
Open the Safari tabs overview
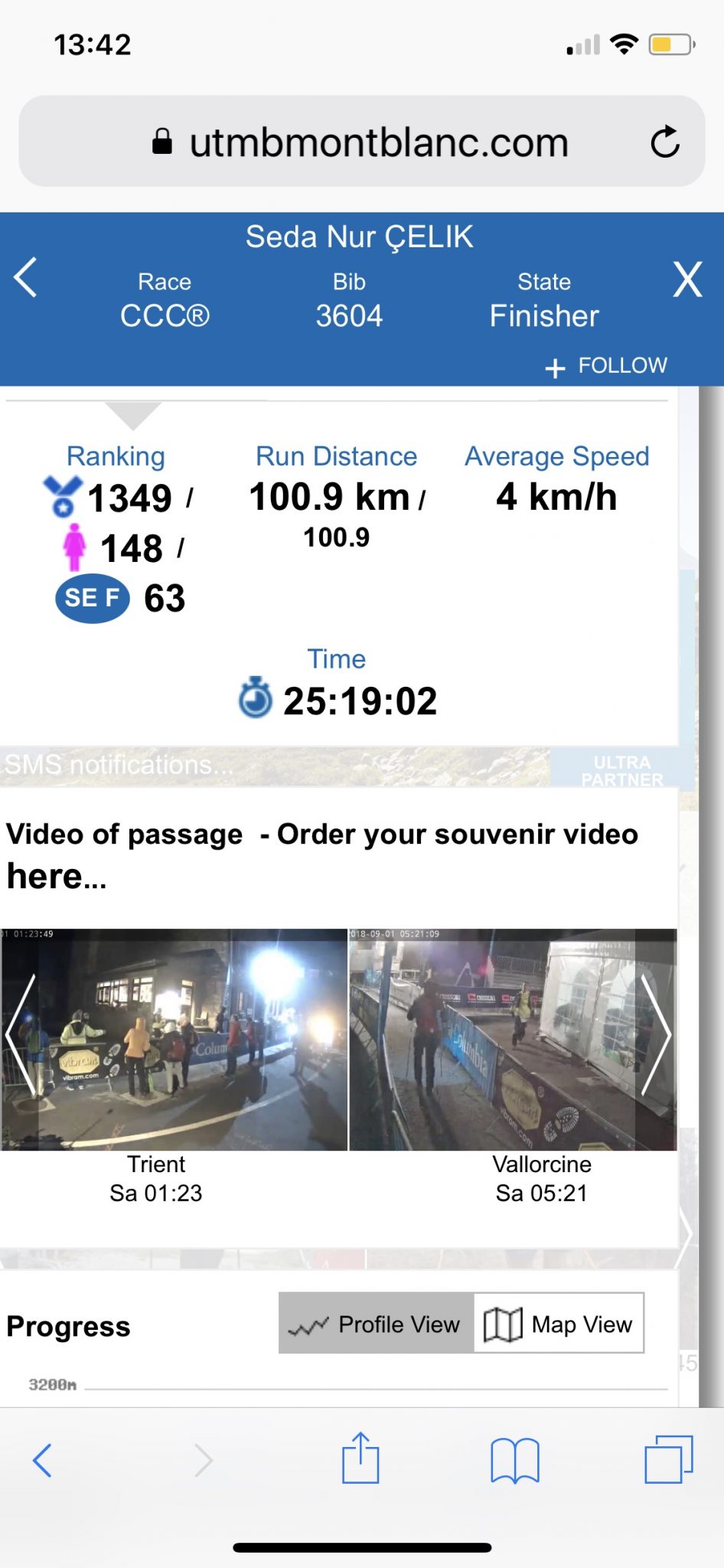click(x=669, y=1459)
